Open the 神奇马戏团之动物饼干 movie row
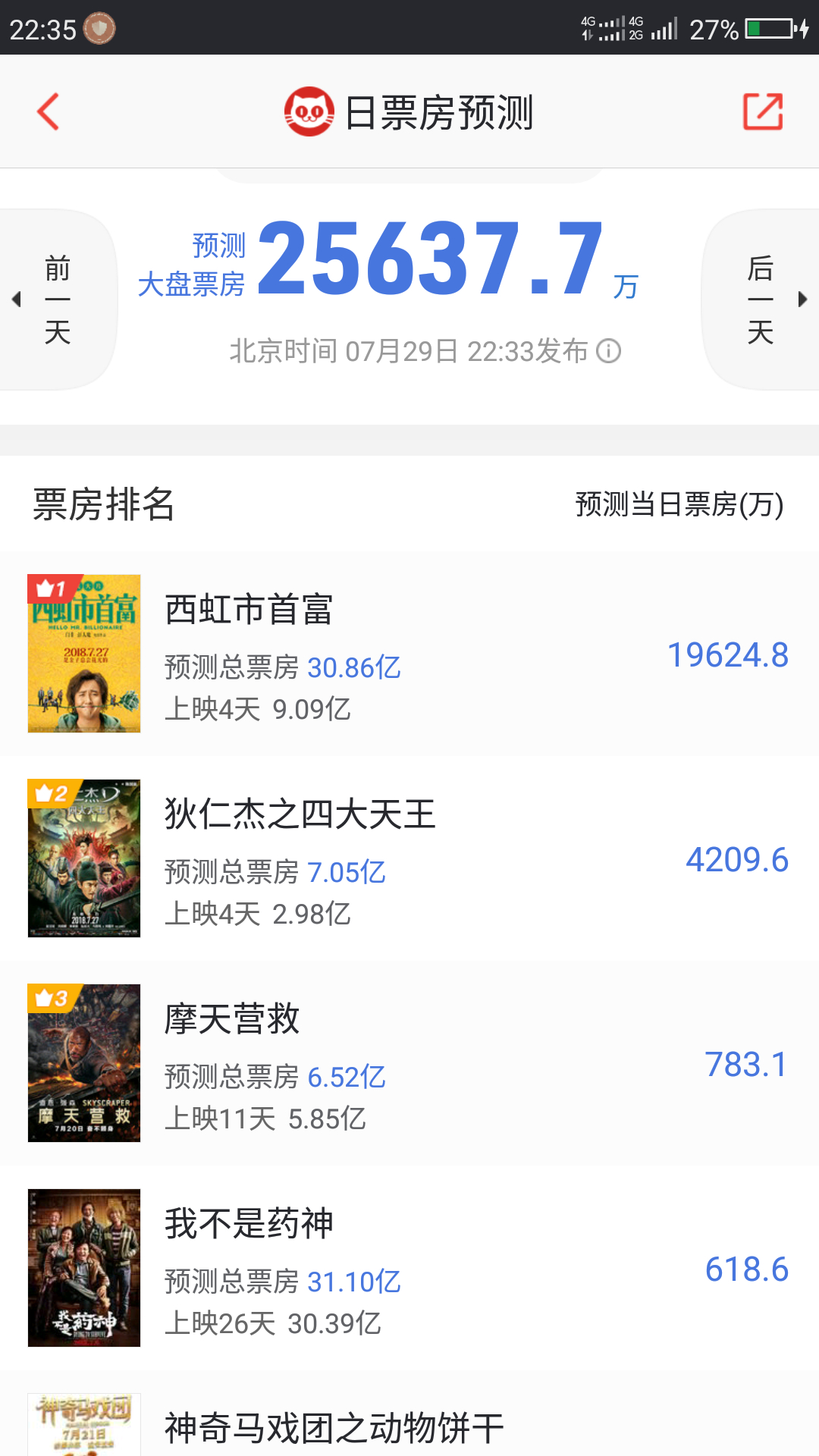819x1456 pixels. (409, 1427)
